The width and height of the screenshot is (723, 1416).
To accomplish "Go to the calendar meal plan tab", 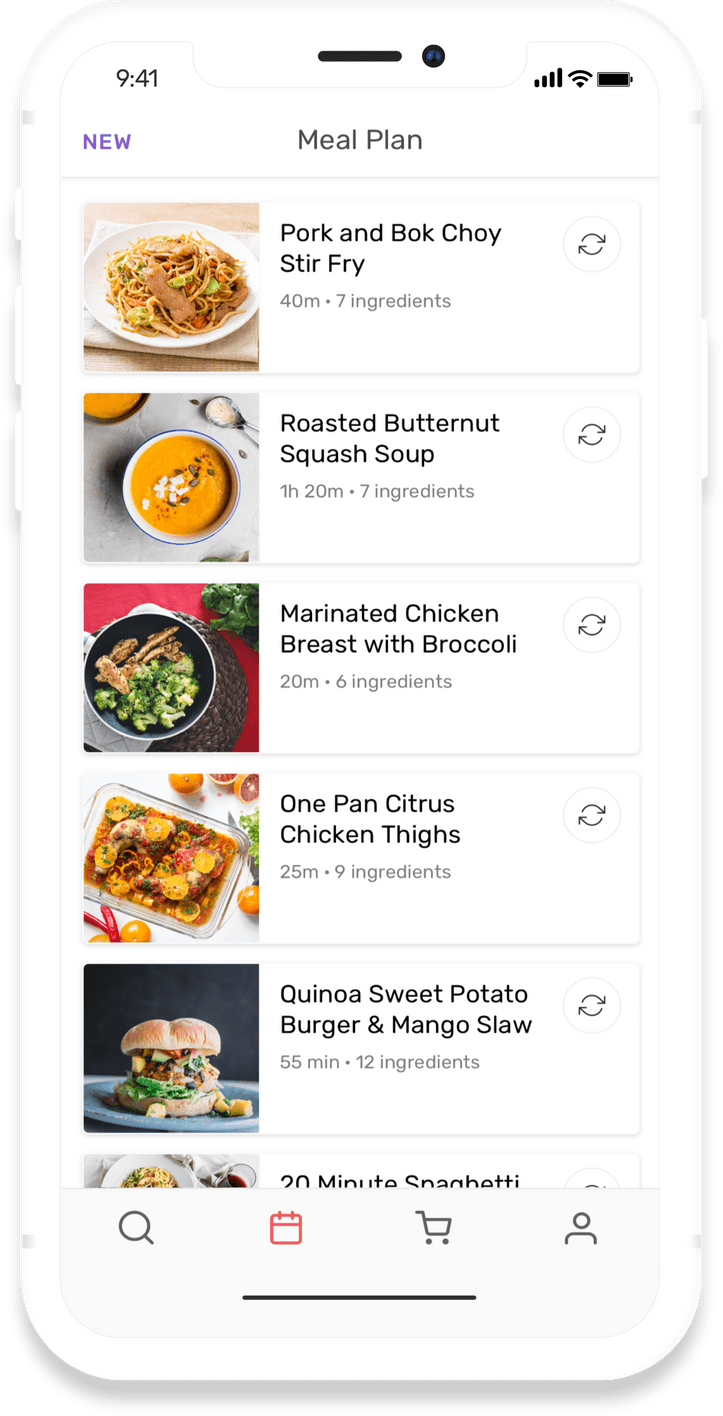I will (286, 1228).
